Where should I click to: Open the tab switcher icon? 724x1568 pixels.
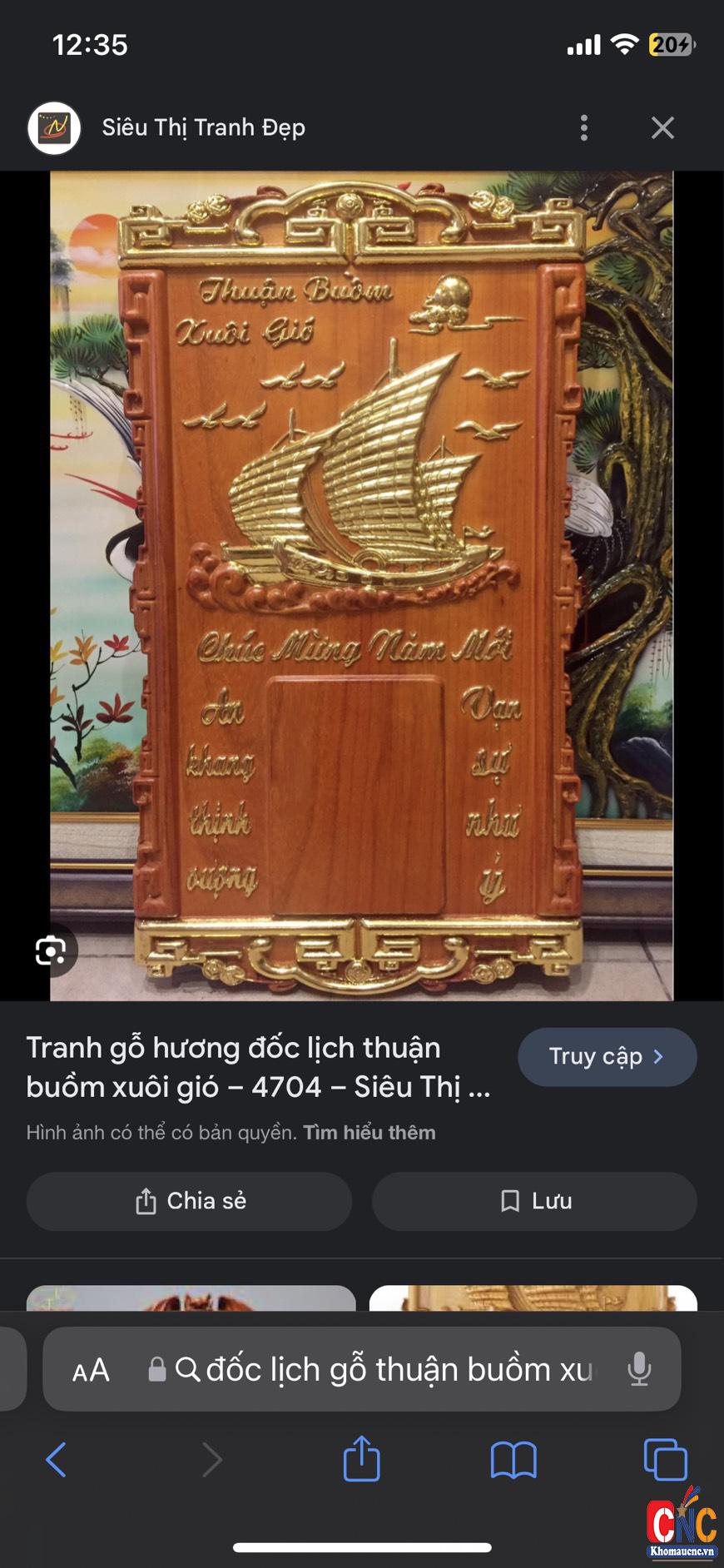coord(663,1460)
